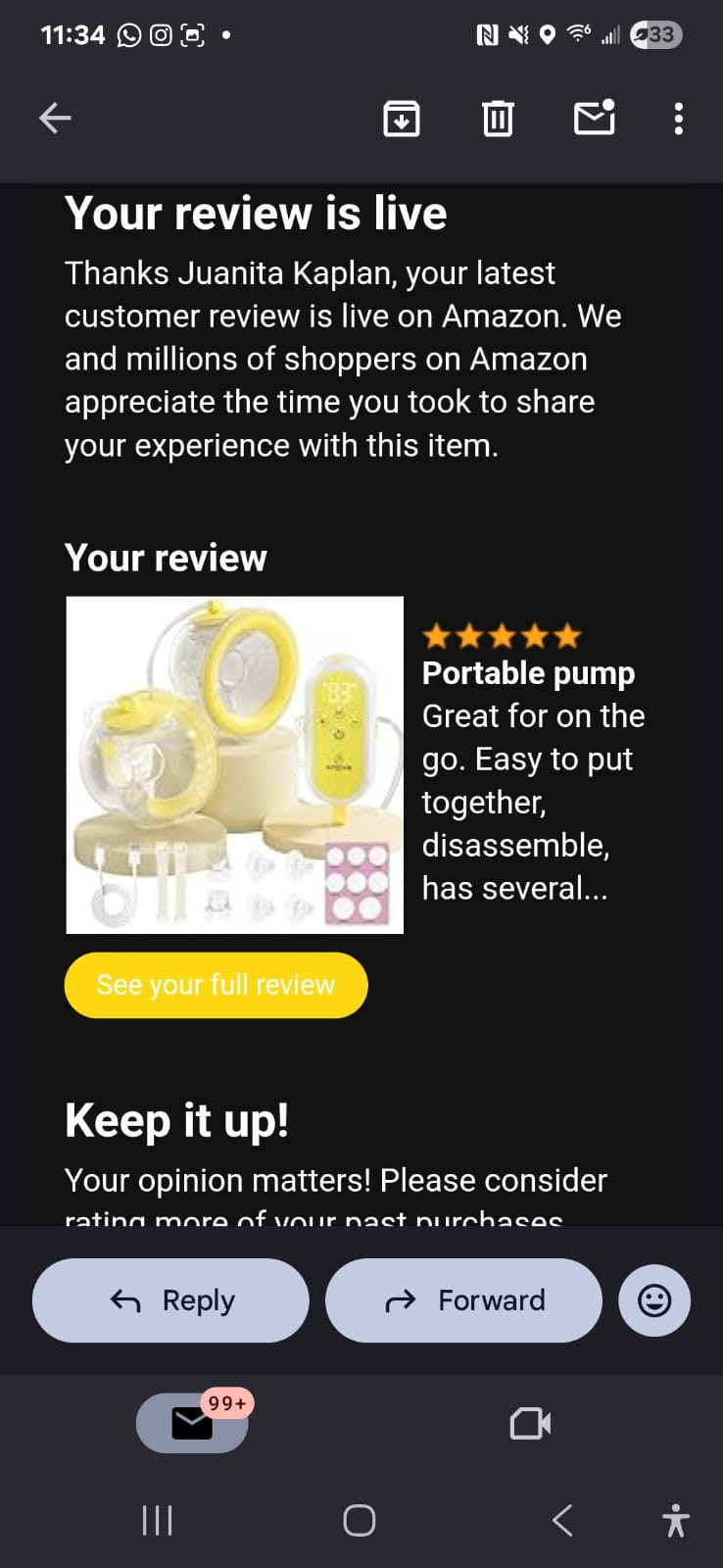Tap See your full review button
The height and width of the screenshot is (1568, 723).
[x=216, y=985]
